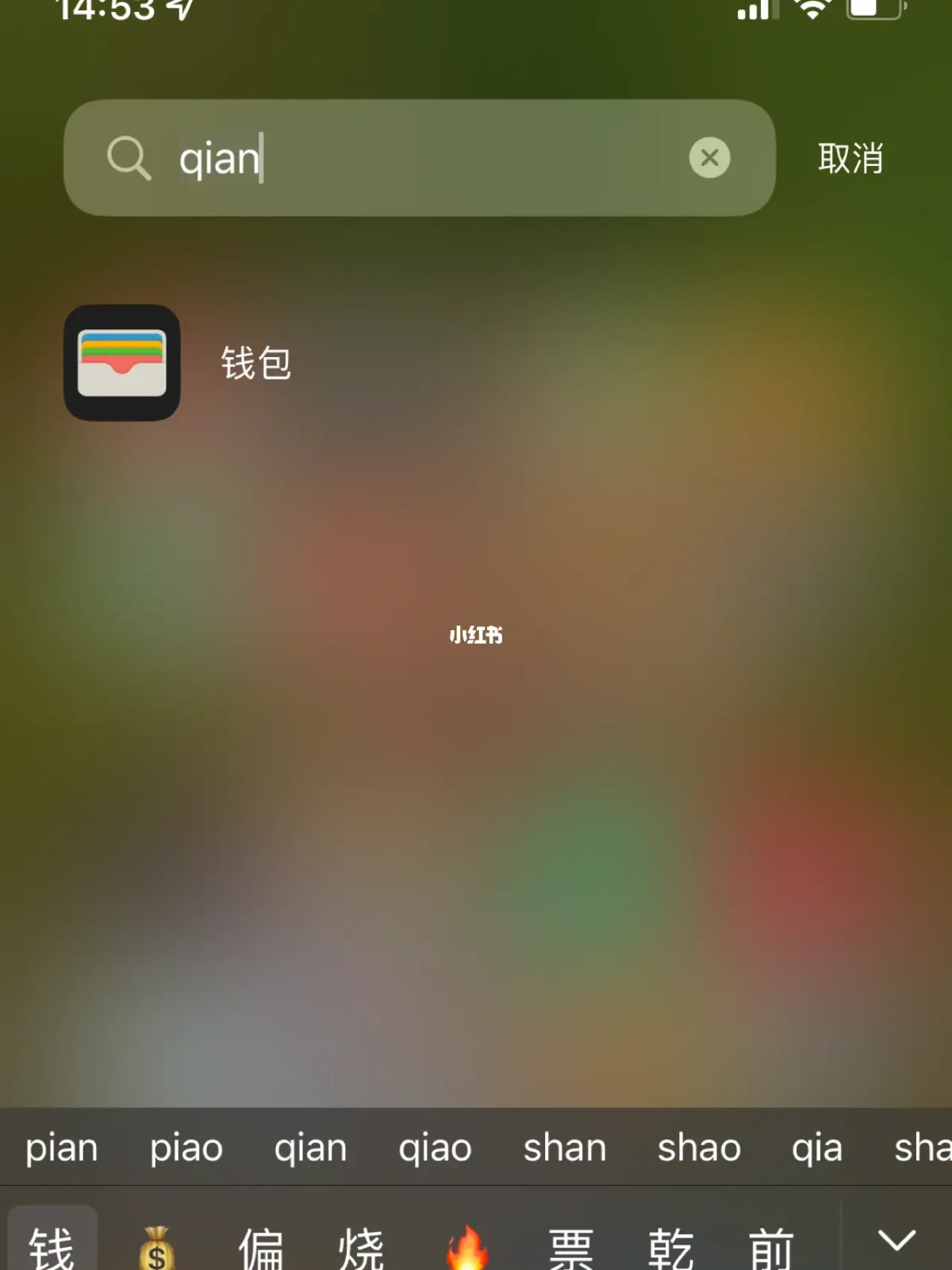The height and width of the screenshot is (1270, 952).
Task: Insert candidate character 偏
Action: [261, 1248]
